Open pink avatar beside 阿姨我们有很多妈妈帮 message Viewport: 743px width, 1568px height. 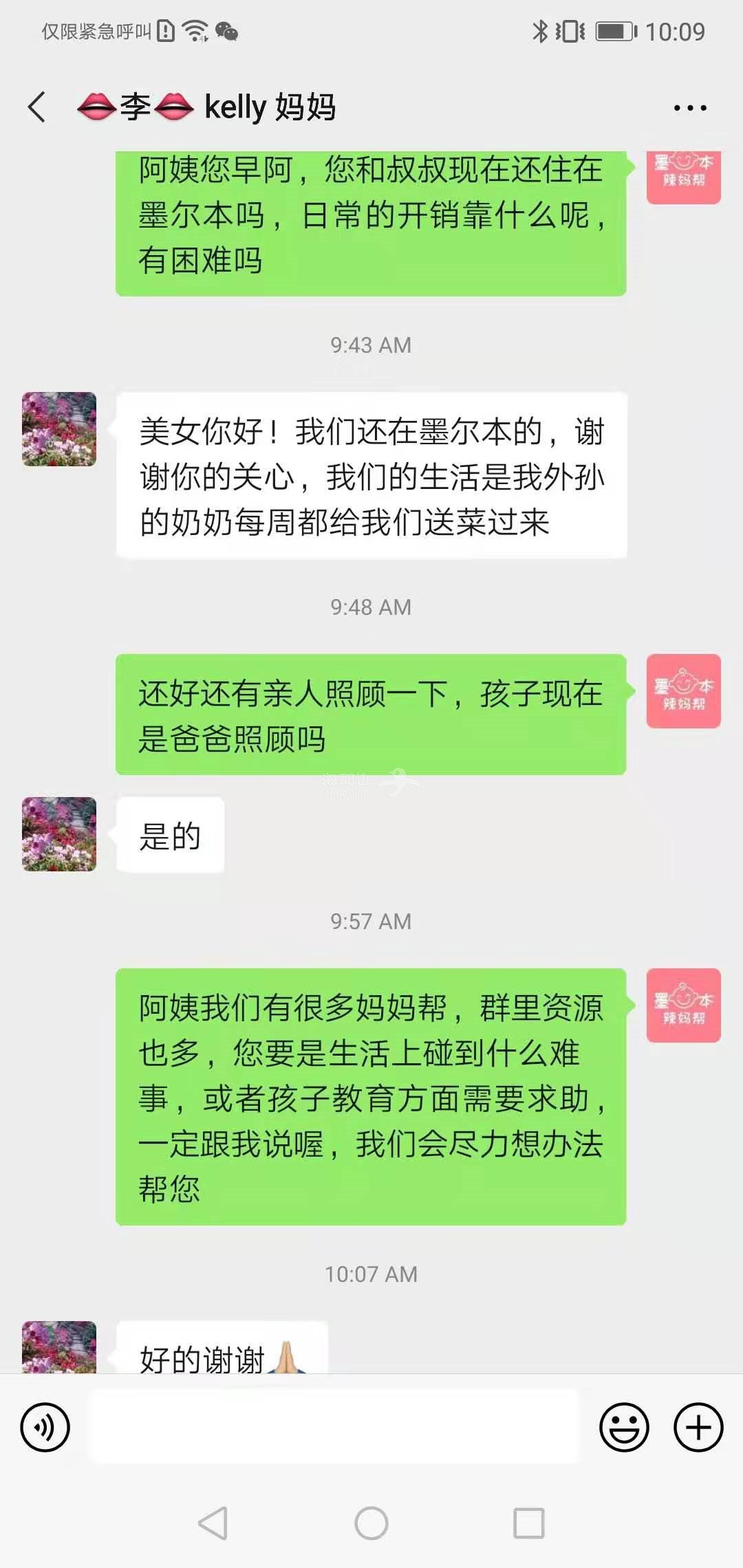click(x=683, y=1005)
